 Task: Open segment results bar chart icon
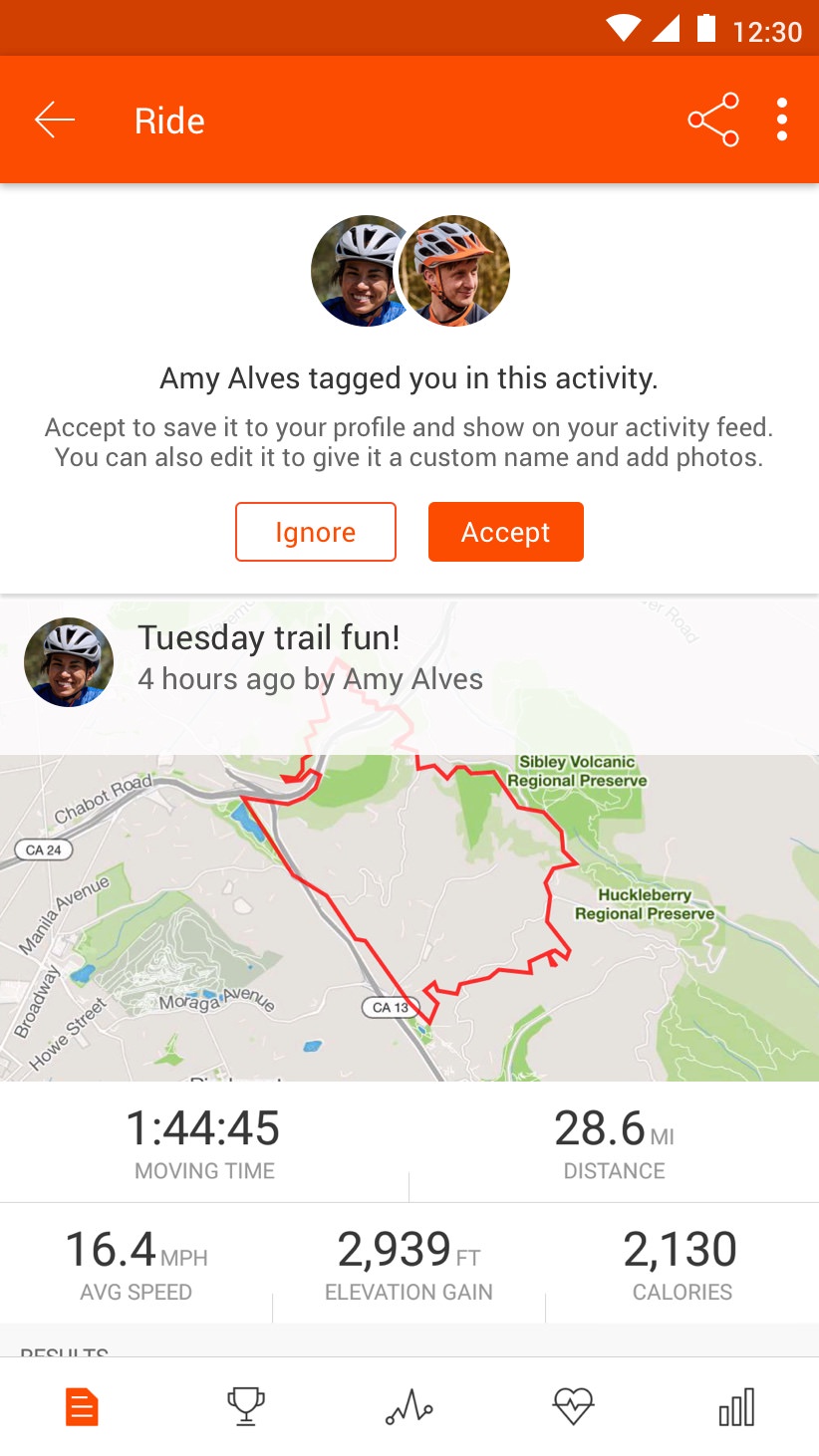pos(736,1406)
